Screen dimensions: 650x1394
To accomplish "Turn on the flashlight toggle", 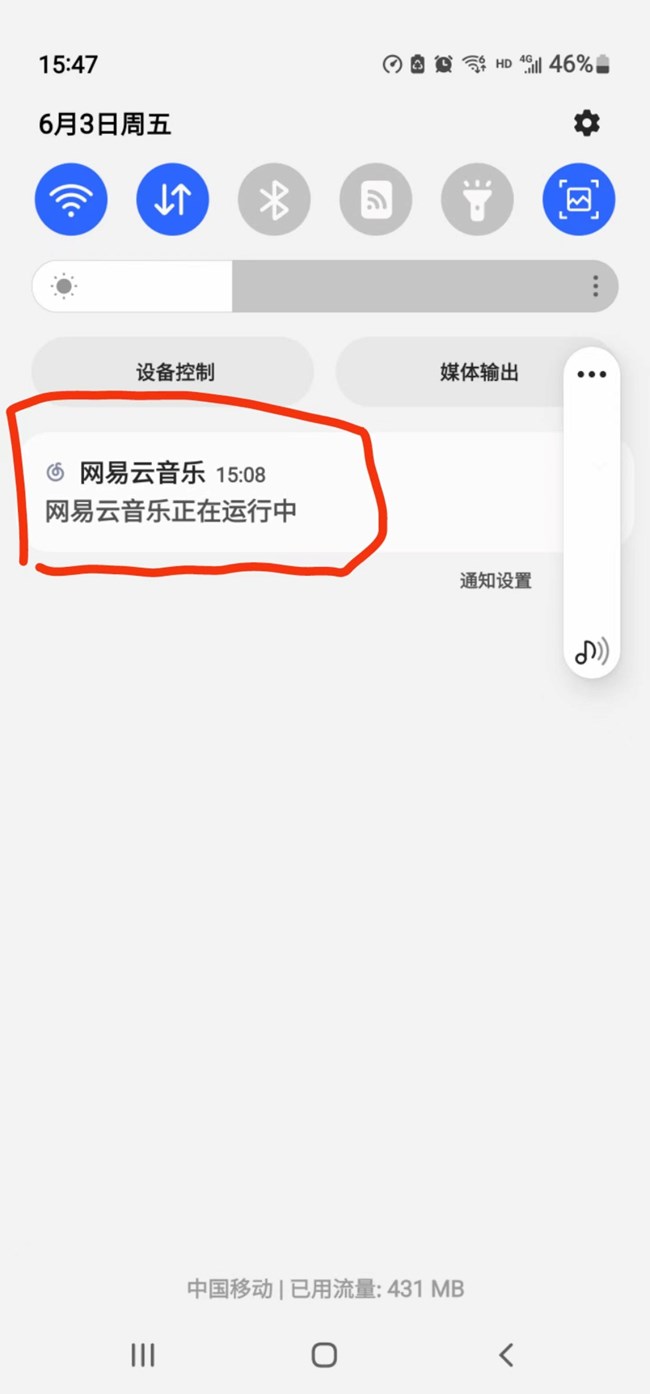I will (477, 200).
